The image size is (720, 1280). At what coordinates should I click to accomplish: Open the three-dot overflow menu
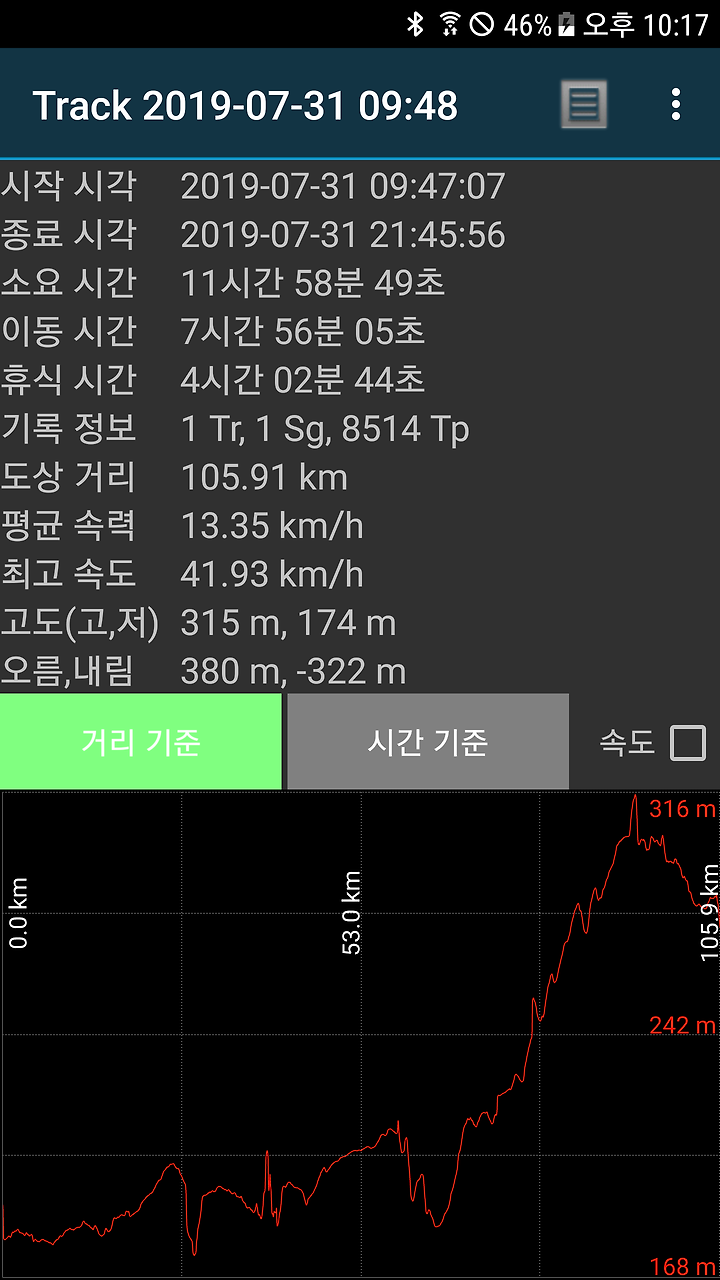click(x=676, y=104)
